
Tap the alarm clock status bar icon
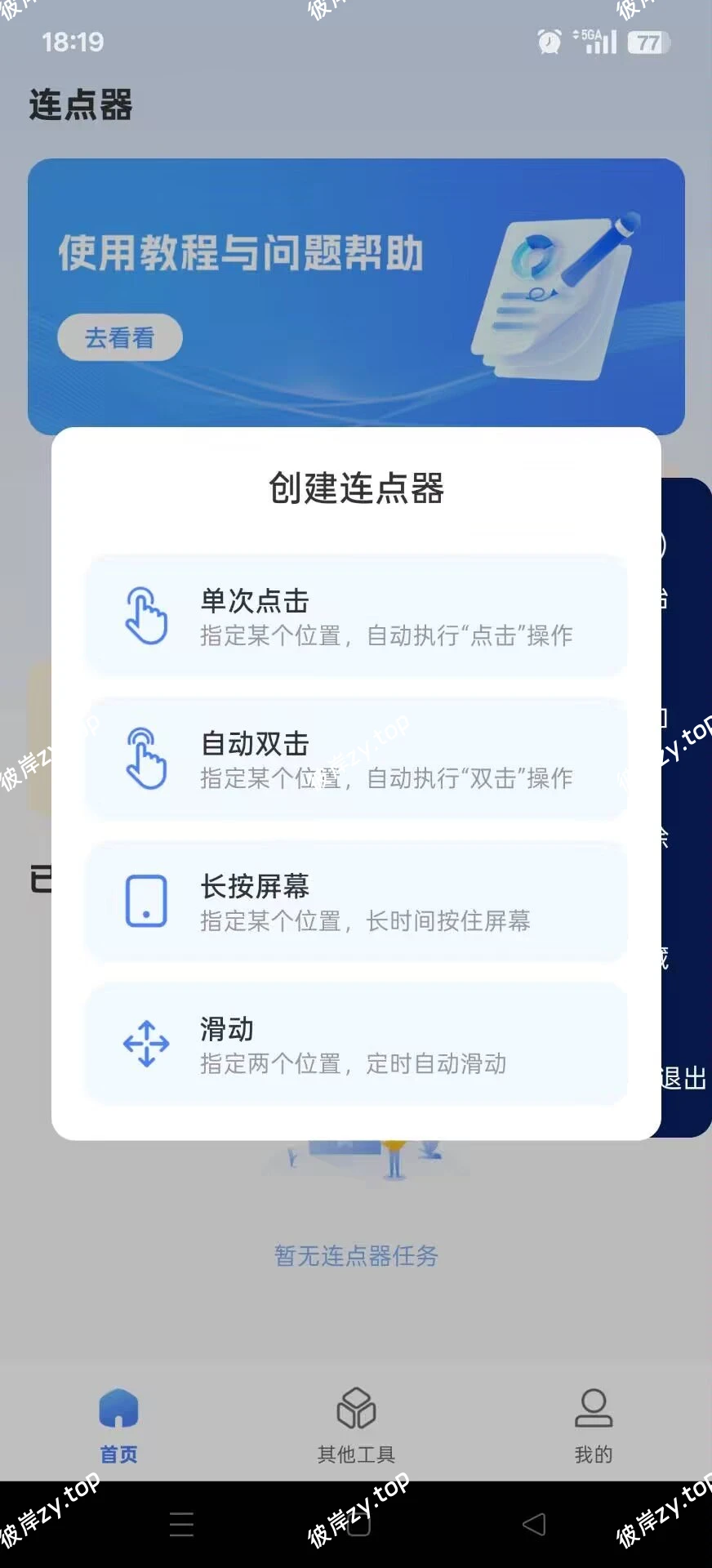pyautogui.click(x=548, y=41)
